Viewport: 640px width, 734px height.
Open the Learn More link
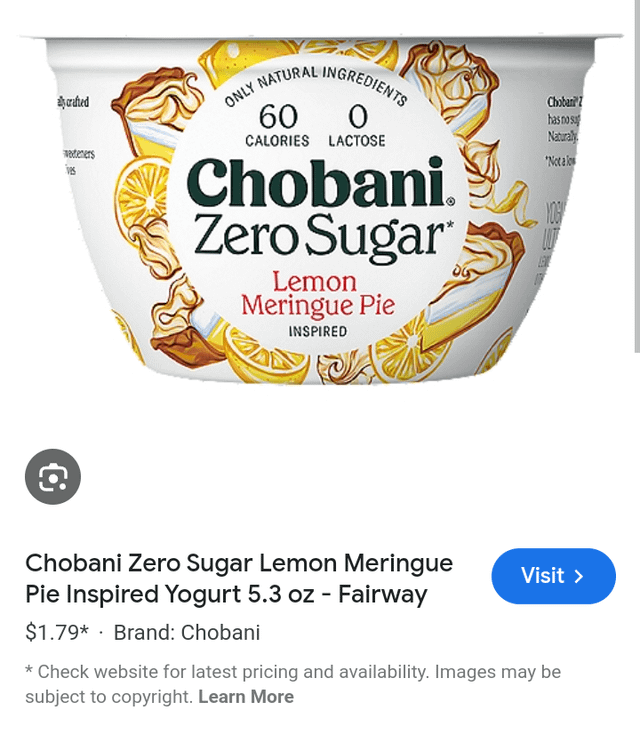tap(246, 697)
